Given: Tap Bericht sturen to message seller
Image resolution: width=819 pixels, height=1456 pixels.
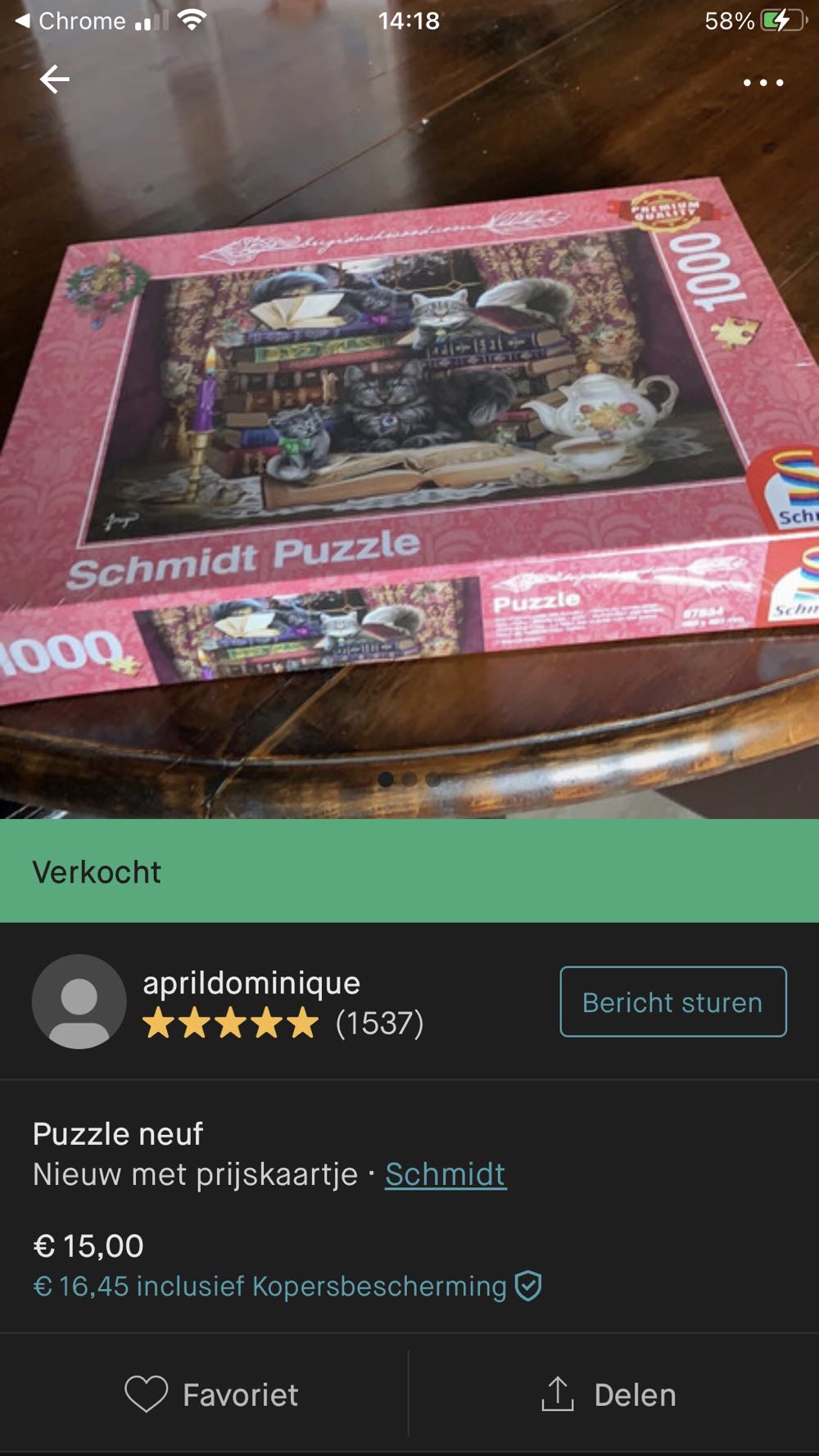Looking at the screenshot, I should pyautogui.click(x=672, y=1002).
